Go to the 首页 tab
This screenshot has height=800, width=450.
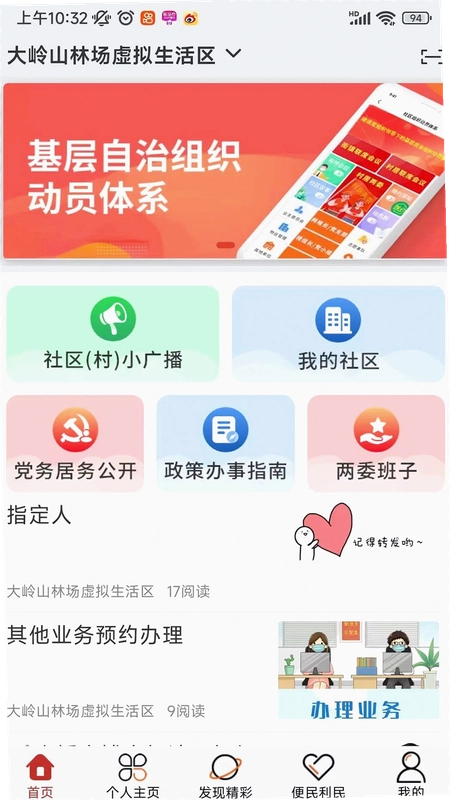coord(40,776)
